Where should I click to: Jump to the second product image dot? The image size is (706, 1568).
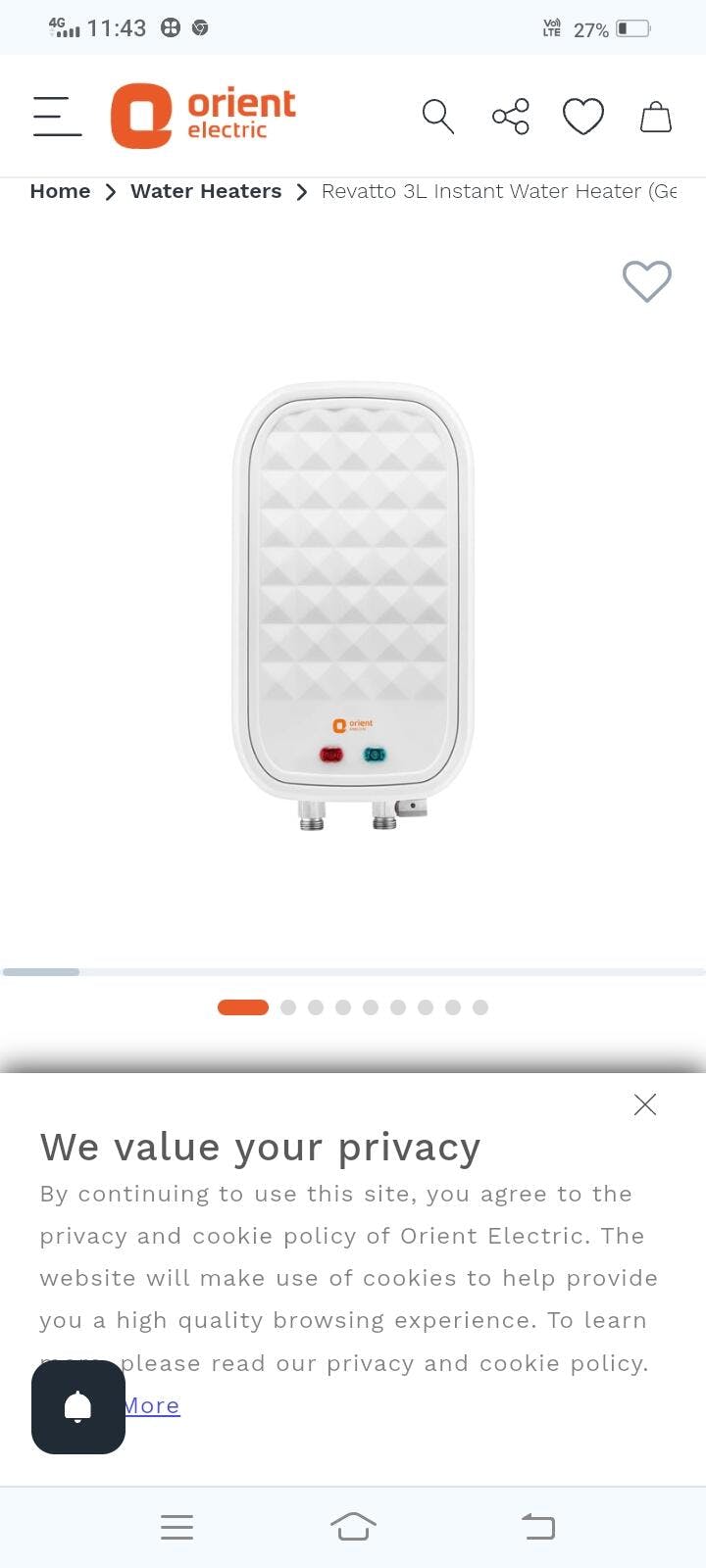[x=288, y=1007]
